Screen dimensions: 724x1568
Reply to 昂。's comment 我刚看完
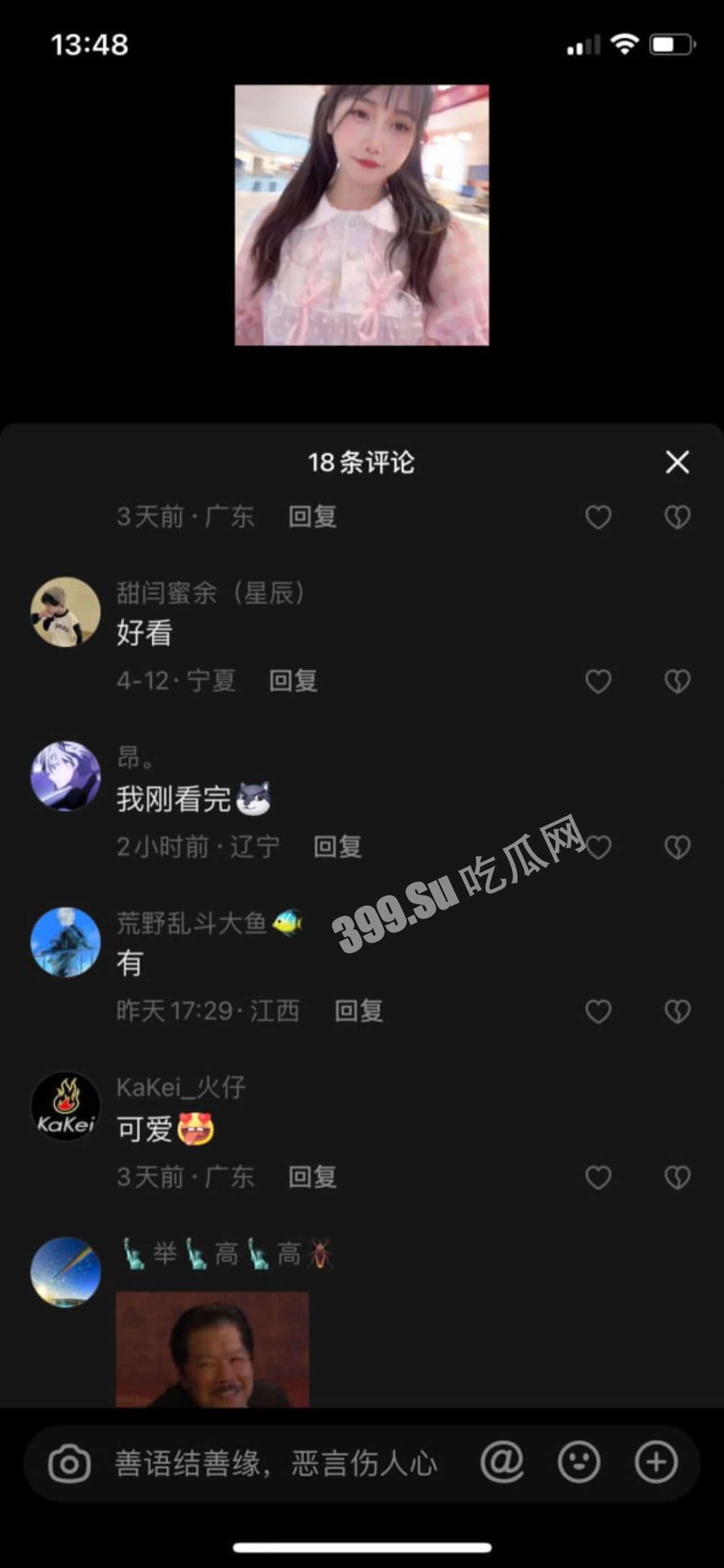click(337, 847)
